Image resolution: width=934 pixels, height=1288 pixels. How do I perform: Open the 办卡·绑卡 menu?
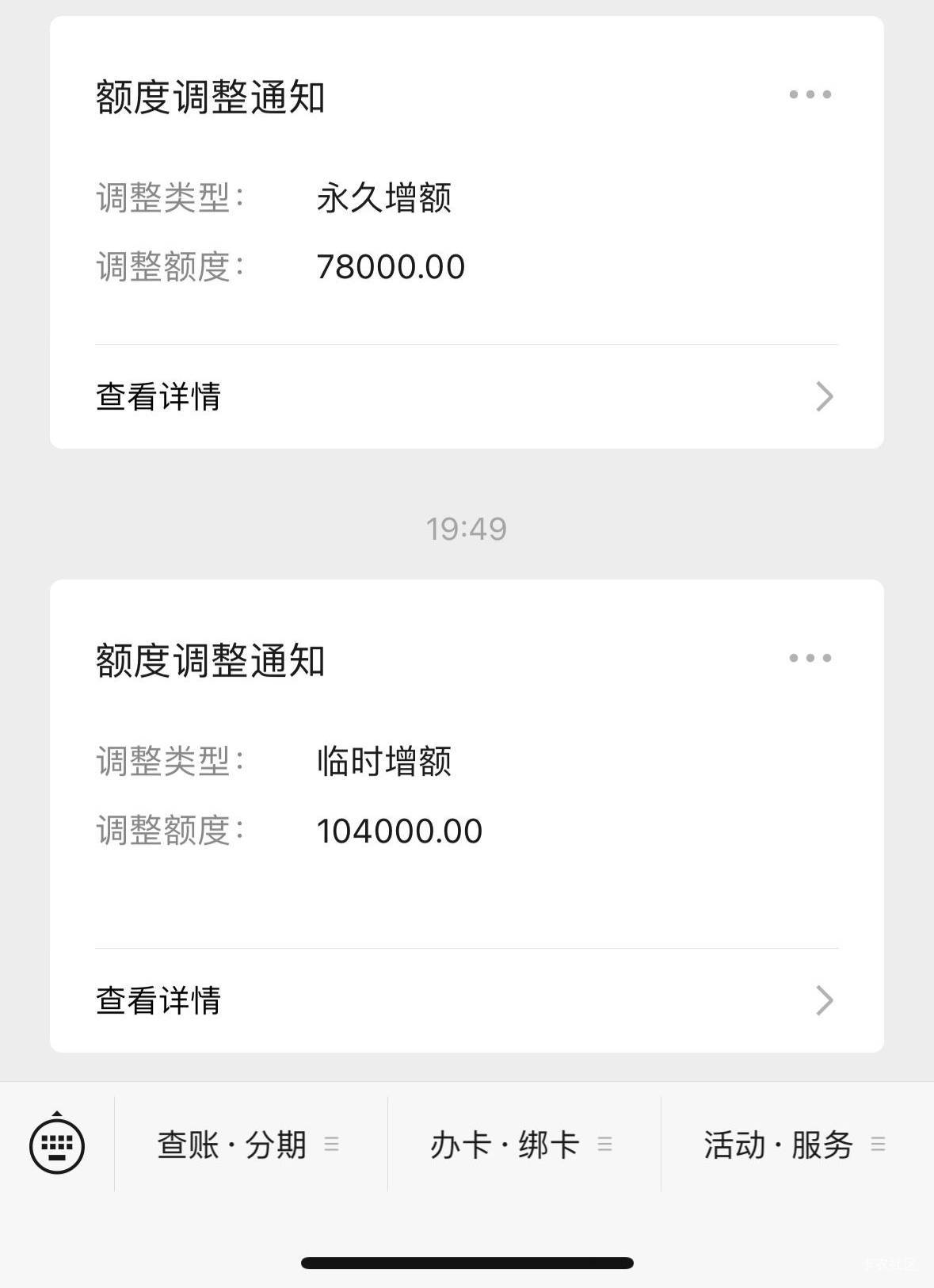523,1145
